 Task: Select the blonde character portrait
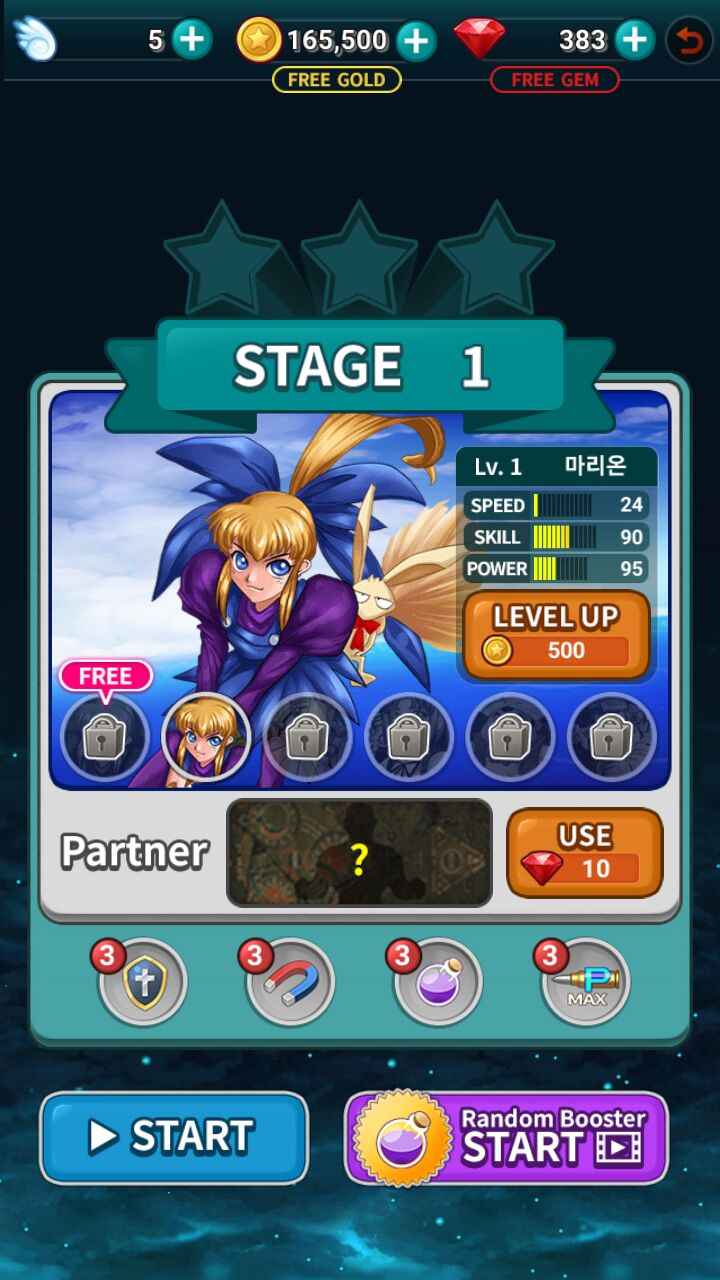pyautogui.click(x=206, y=737)
